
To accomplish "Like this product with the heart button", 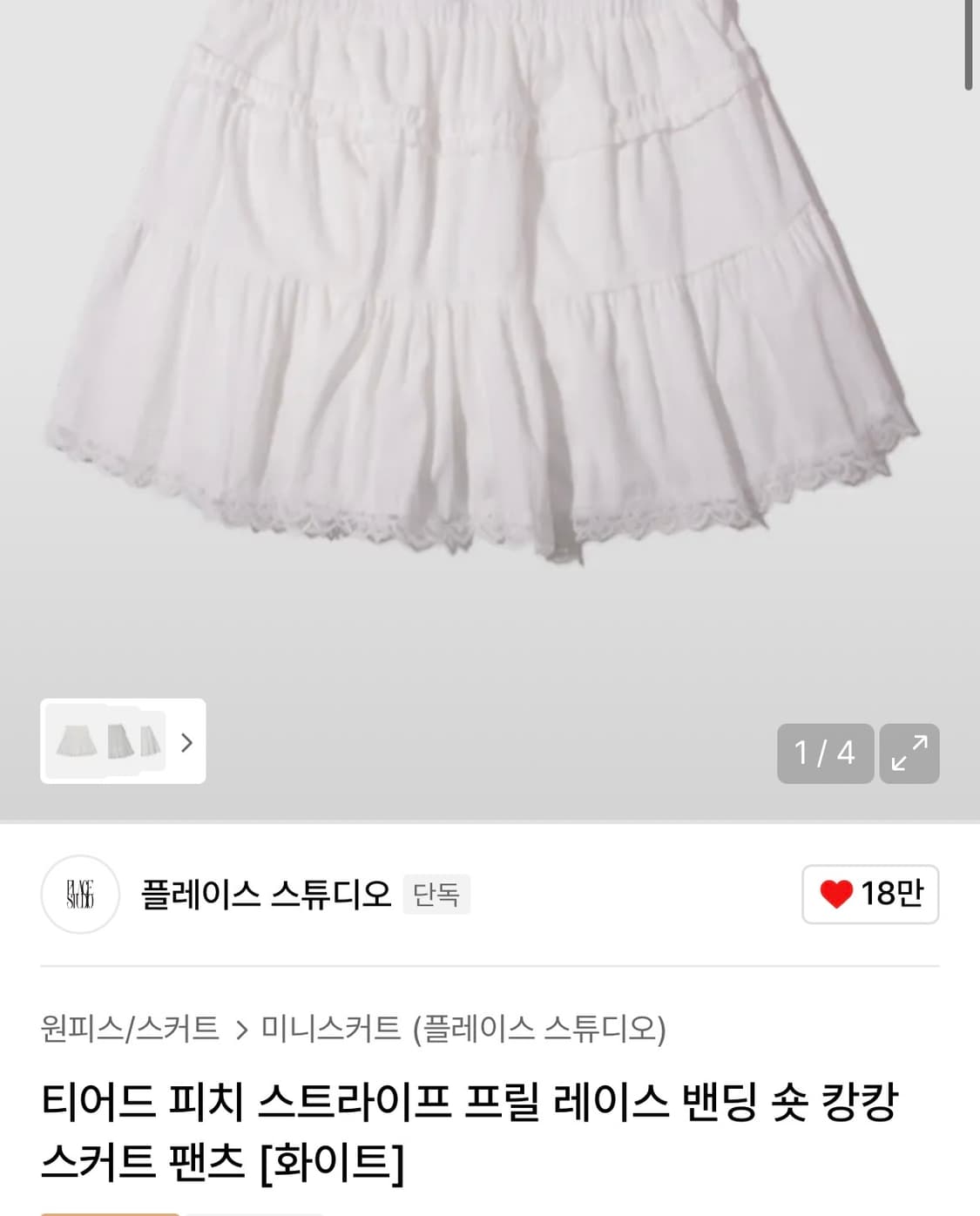I will pyautogui.click(x=869, y=894).
